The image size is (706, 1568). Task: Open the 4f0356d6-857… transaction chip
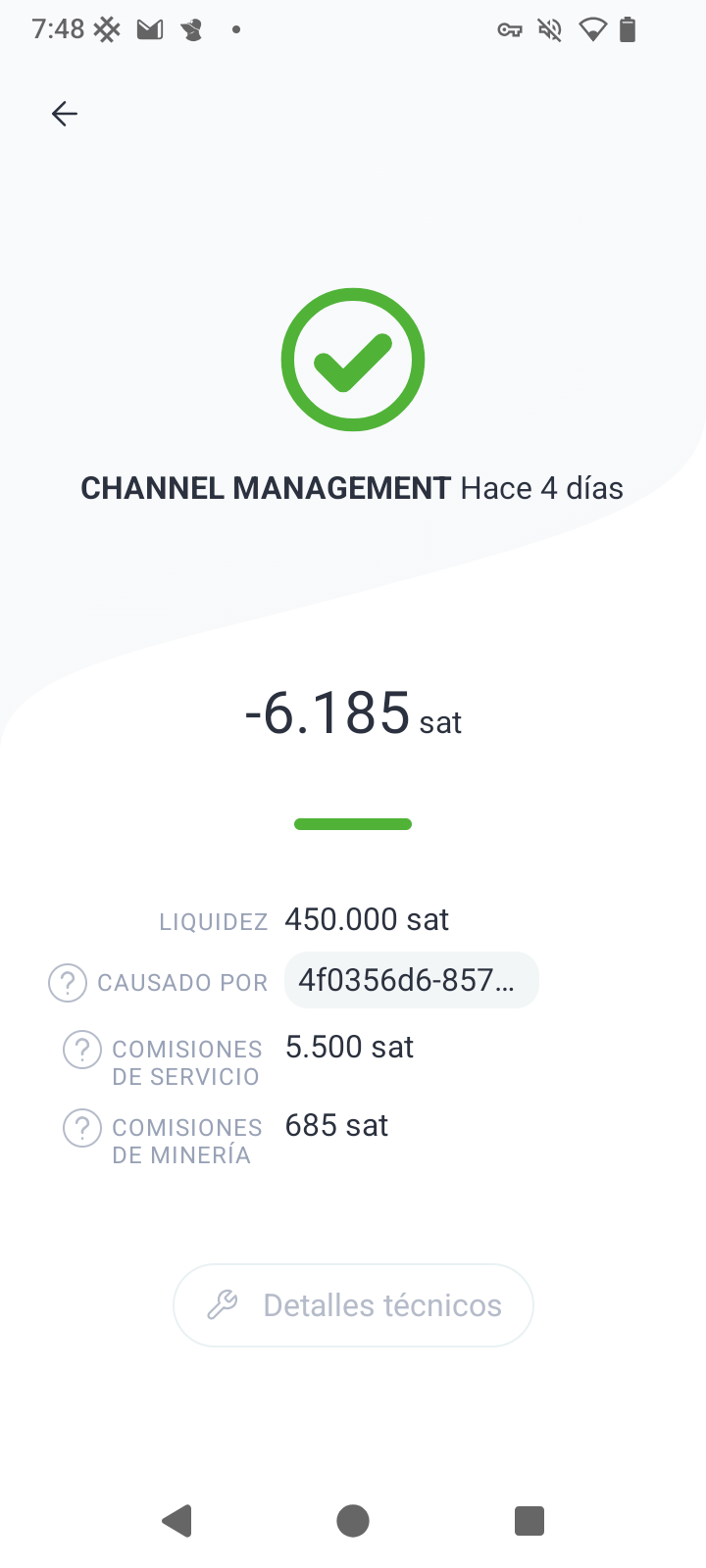(411, 980)
